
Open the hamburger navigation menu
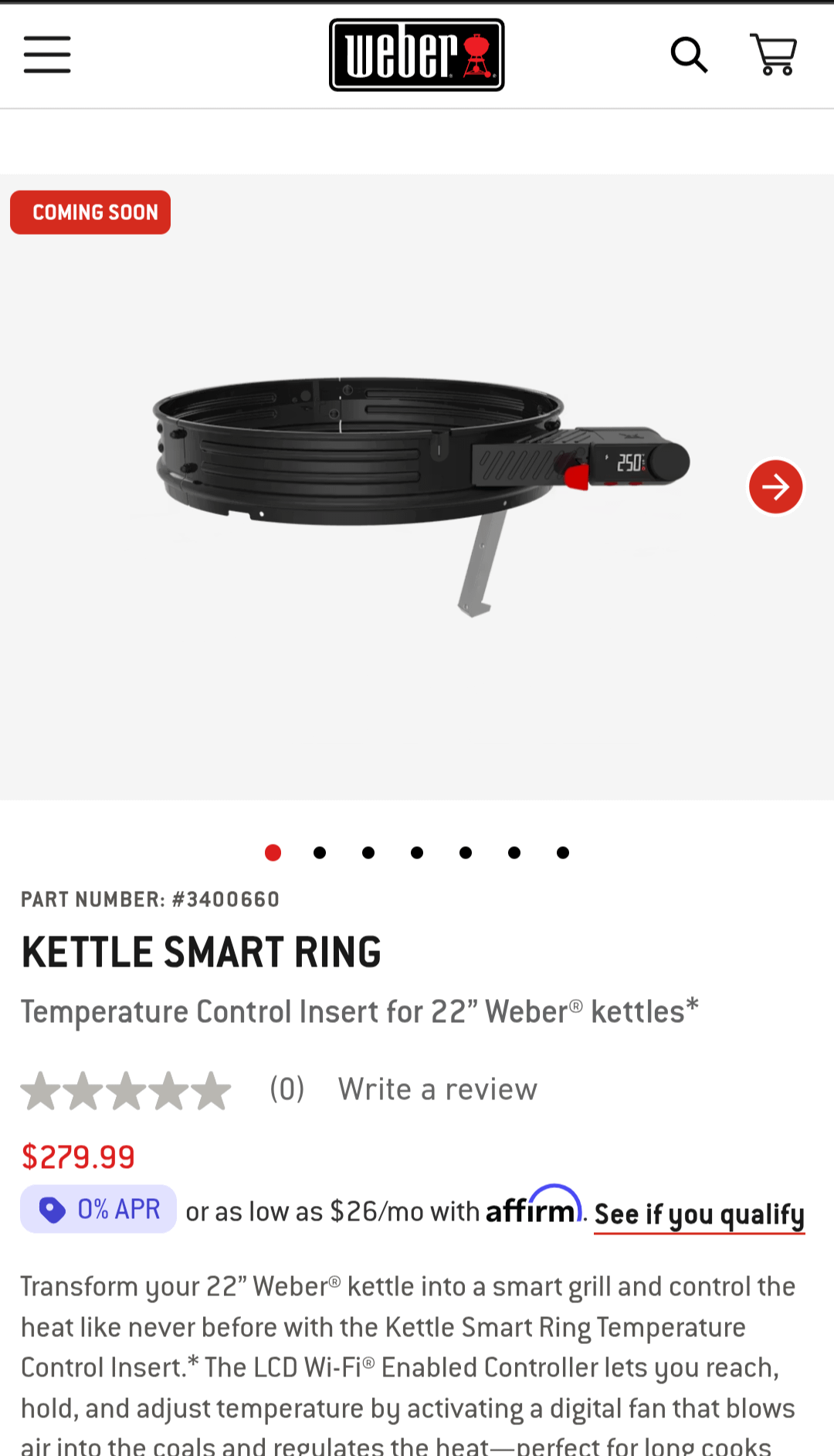coord(47,55)
